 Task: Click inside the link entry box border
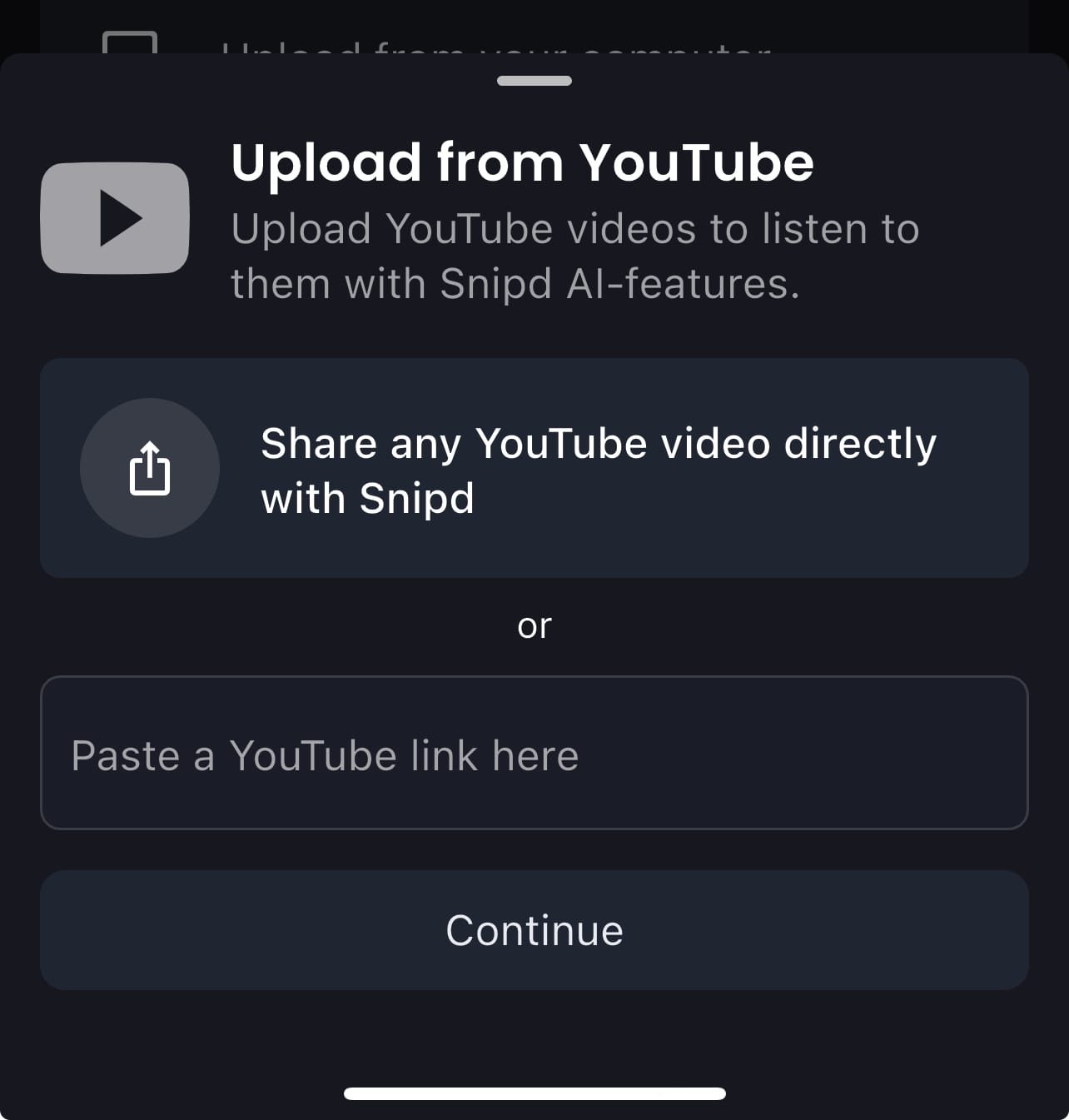pos(534,754)
